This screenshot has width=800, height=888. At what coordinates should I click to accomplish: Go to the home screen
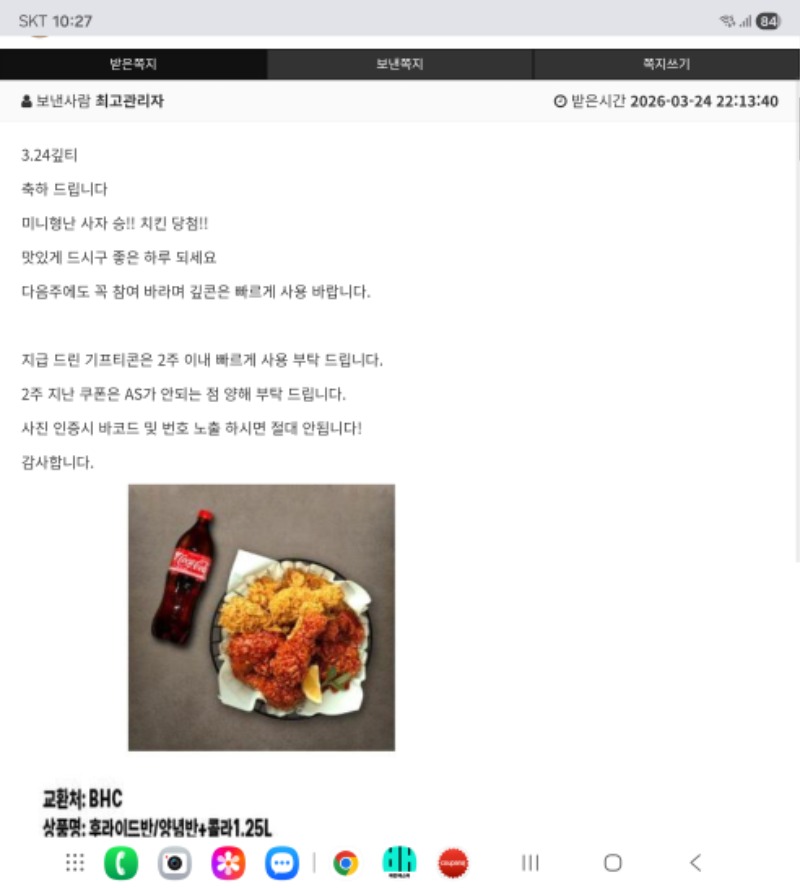pyautogui.click(x=613, y=862)
